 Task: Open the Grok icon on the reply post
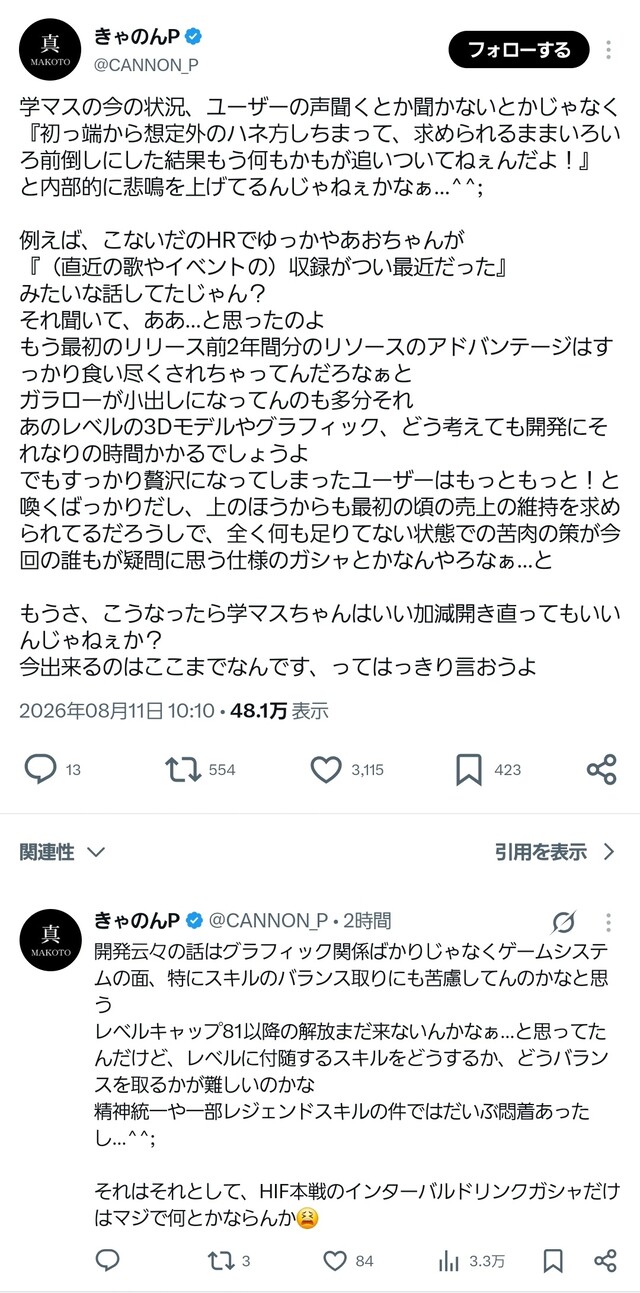coord(564,921)
